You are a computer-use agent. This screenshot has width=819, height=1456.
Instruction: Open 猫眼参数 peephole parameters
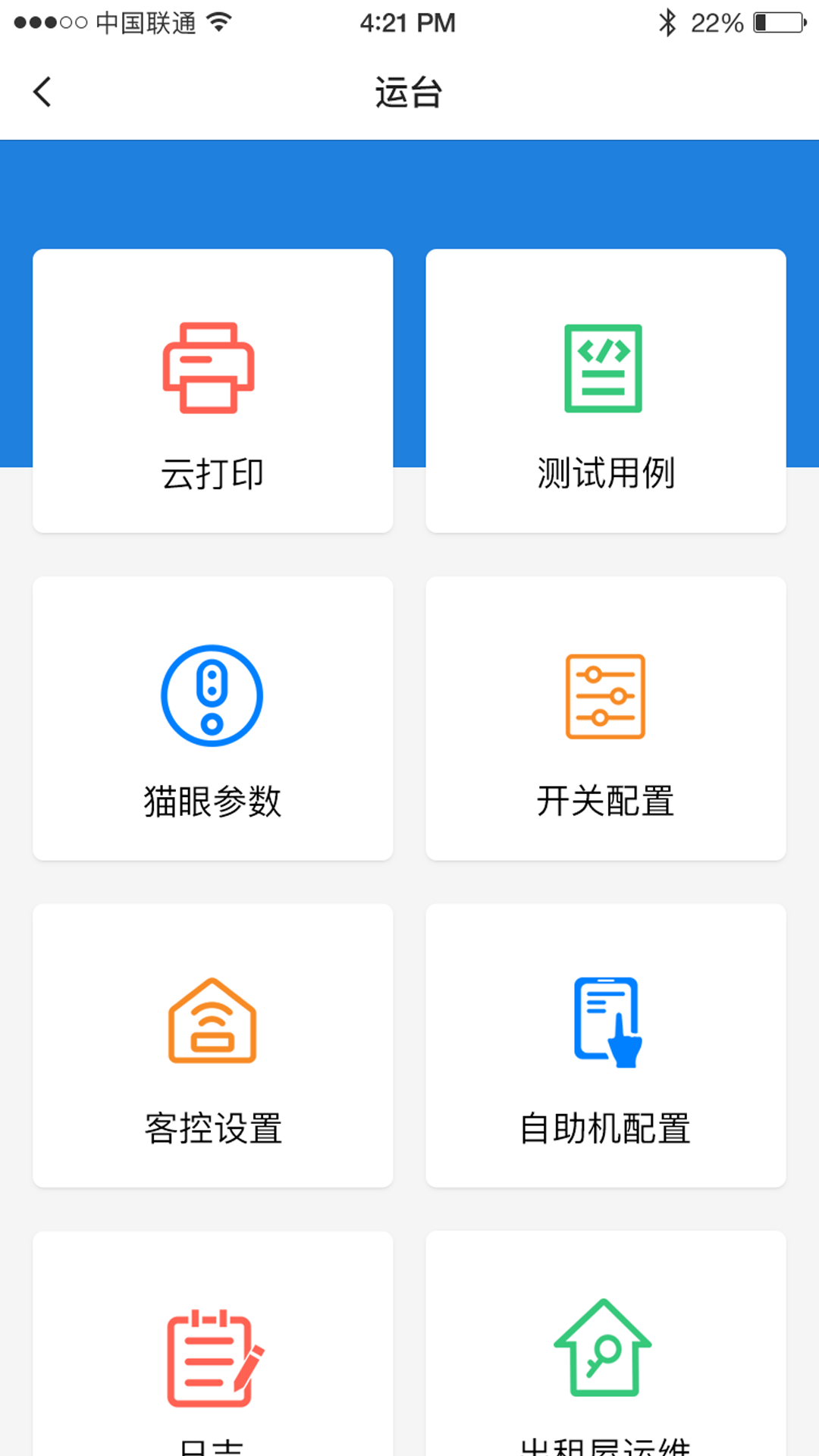(x=212, y=718)
